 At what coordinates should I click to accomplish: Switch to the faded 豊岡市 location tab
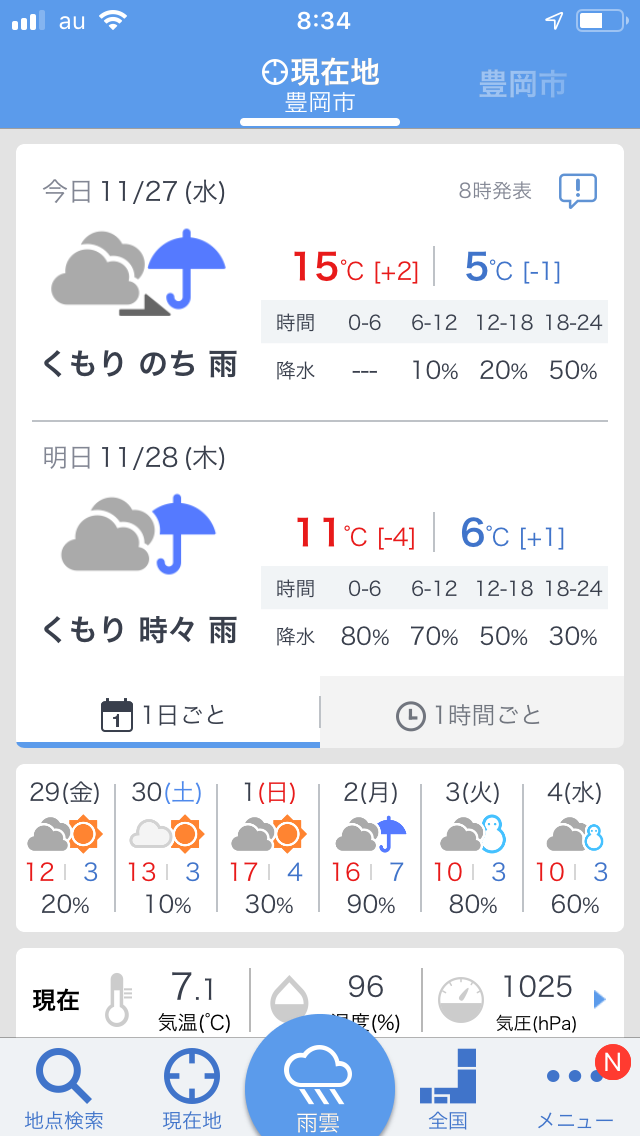(522, 85)
